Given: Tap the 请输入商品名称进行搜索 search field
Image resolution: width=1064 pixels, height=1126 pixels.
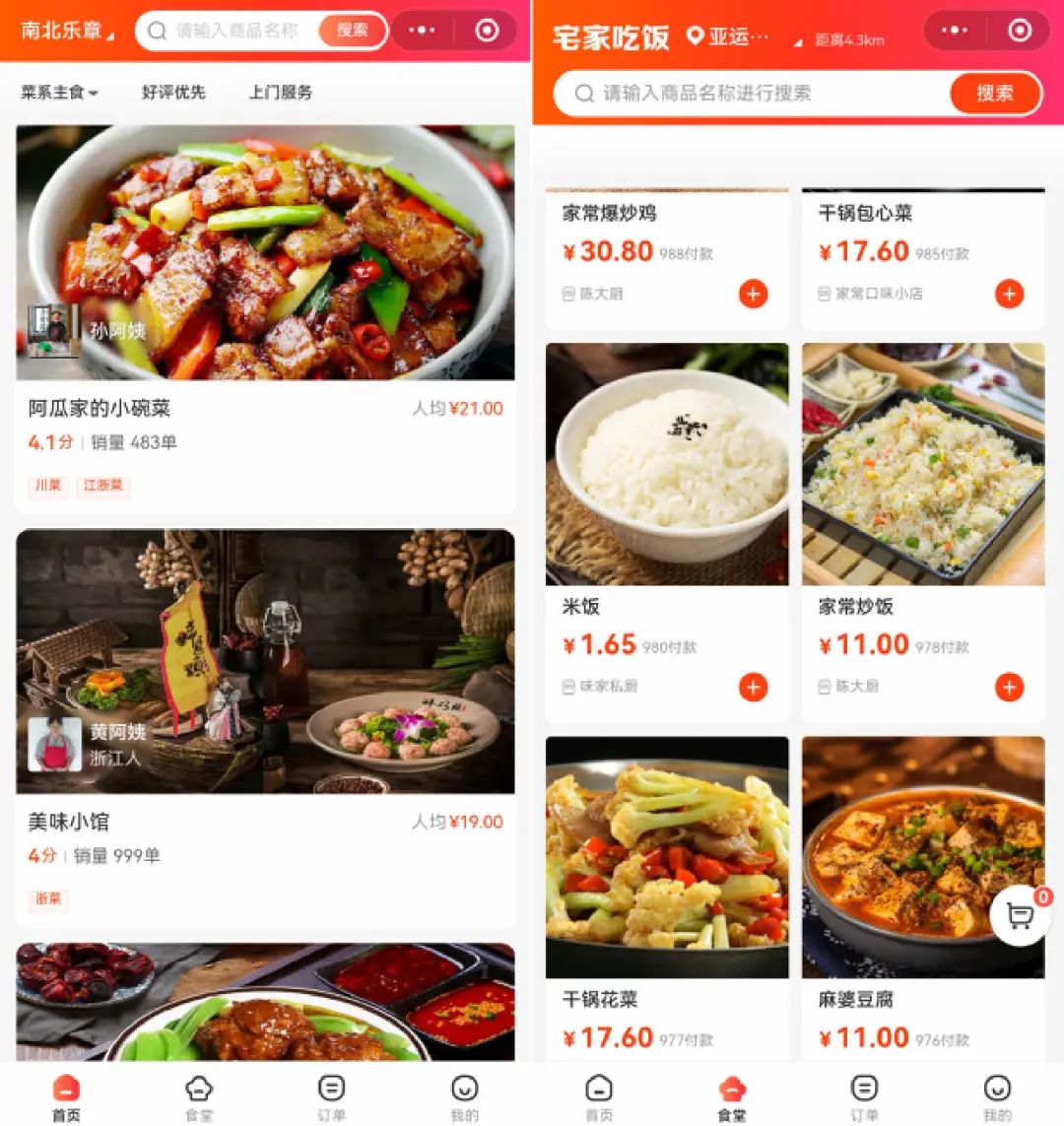Looking at the screenshot, I should (x=749, y=94).
